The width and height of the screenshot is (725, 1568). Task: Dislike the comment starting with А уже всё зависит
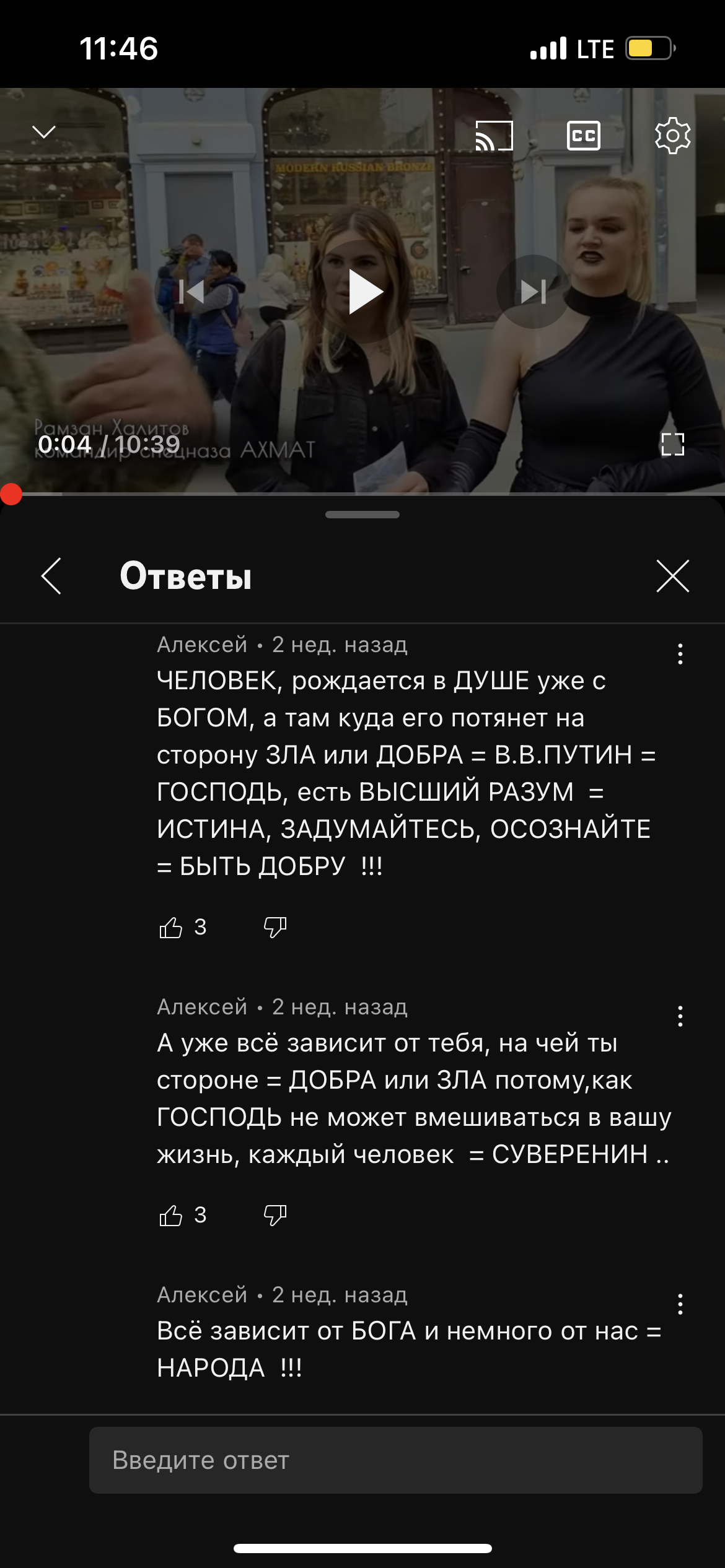(275, 1216)
